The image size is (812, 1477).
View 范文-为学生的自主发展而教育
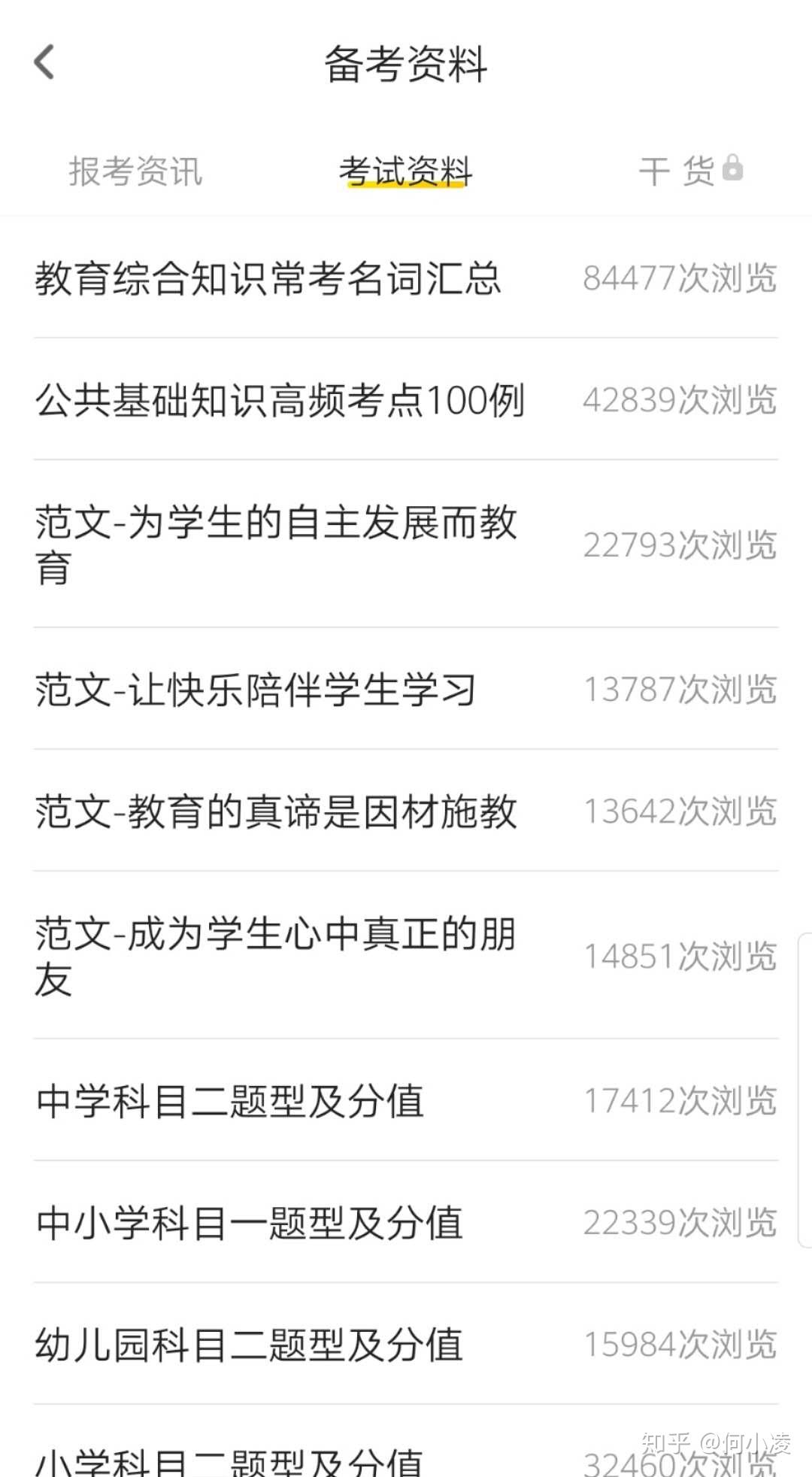(406, 544)
